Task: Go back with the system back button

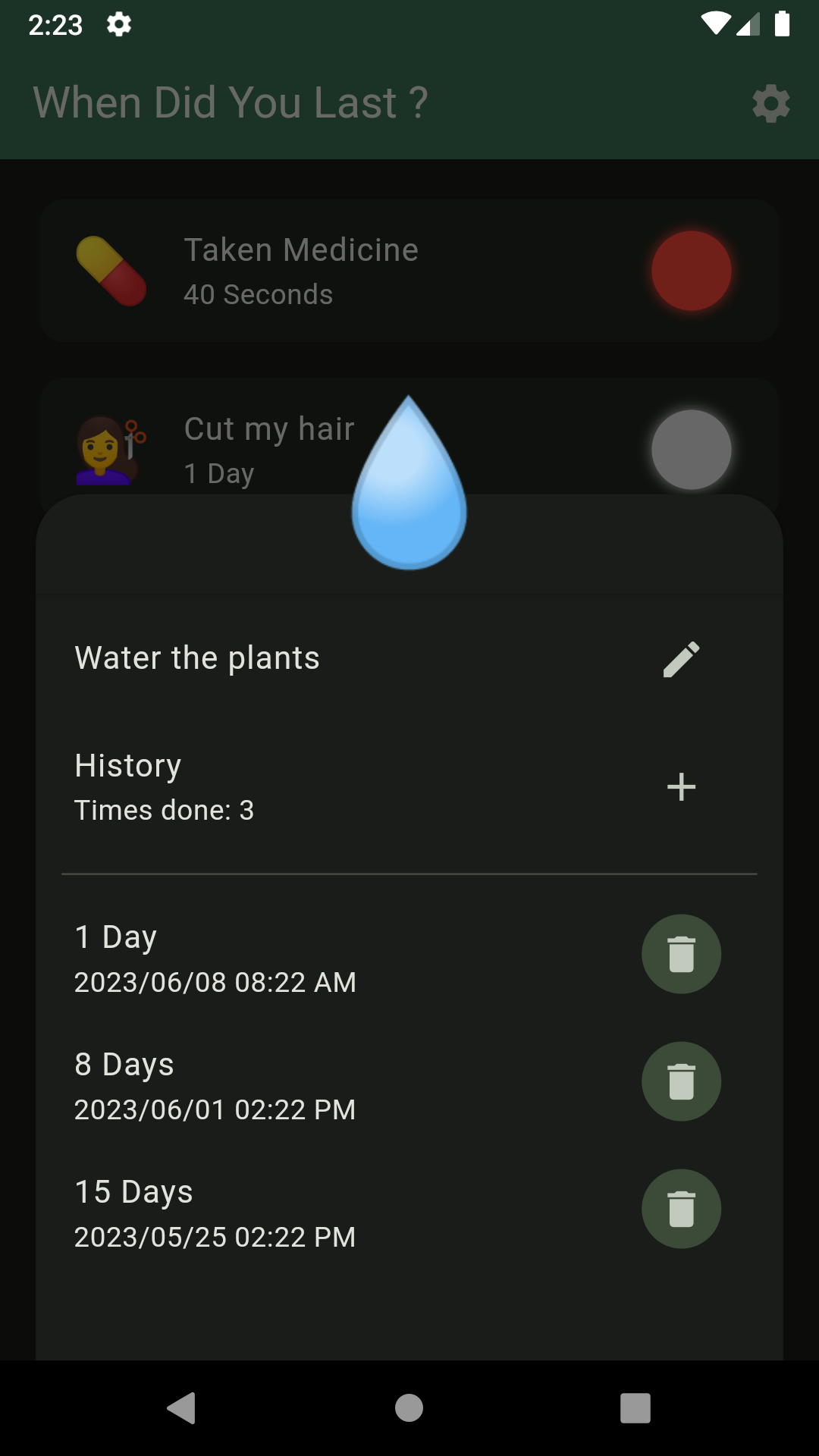Action: (x=181, y=1408)
